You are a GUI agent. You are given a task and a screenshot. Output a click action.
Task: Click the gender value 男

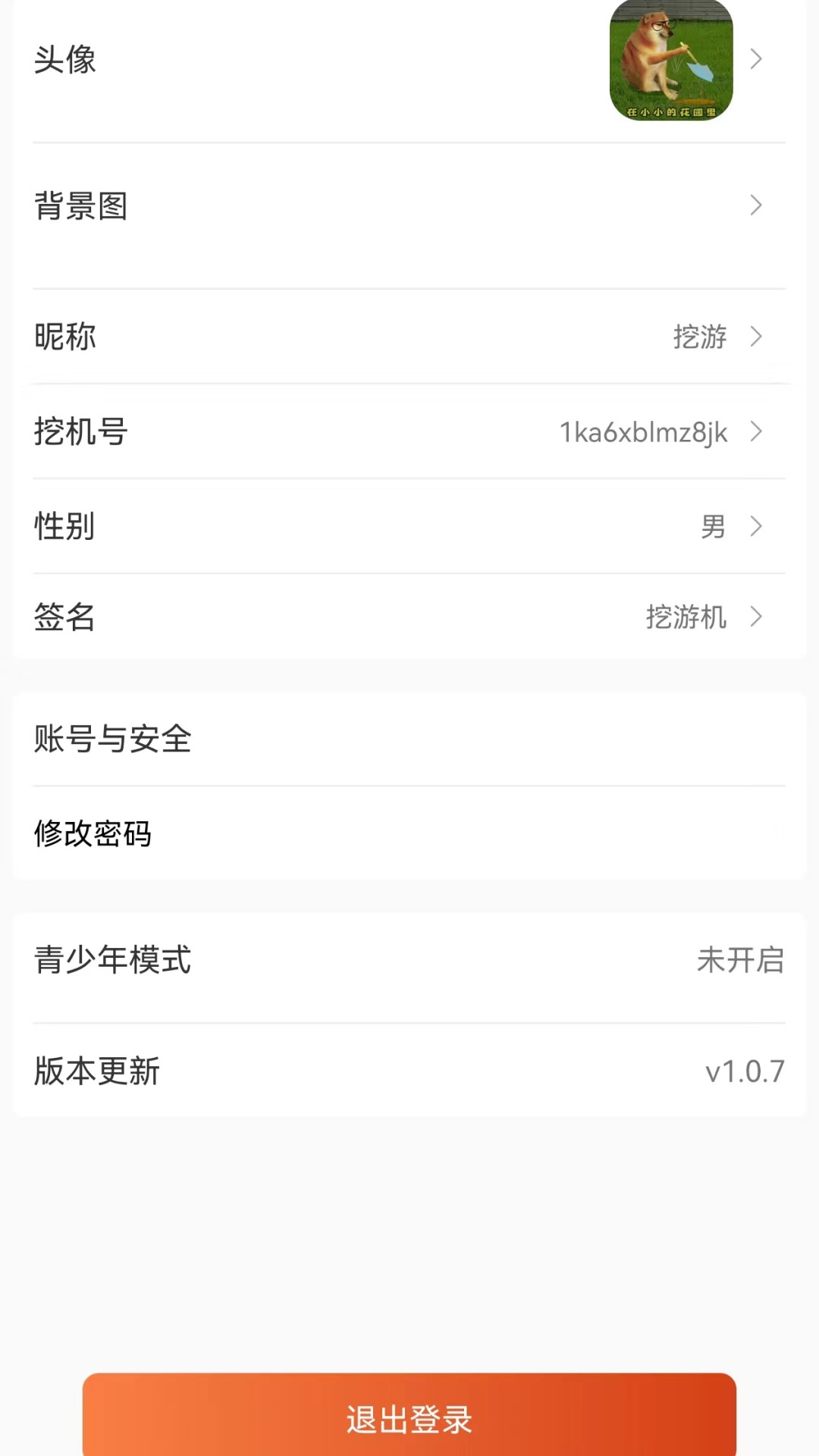pos(711,528)
